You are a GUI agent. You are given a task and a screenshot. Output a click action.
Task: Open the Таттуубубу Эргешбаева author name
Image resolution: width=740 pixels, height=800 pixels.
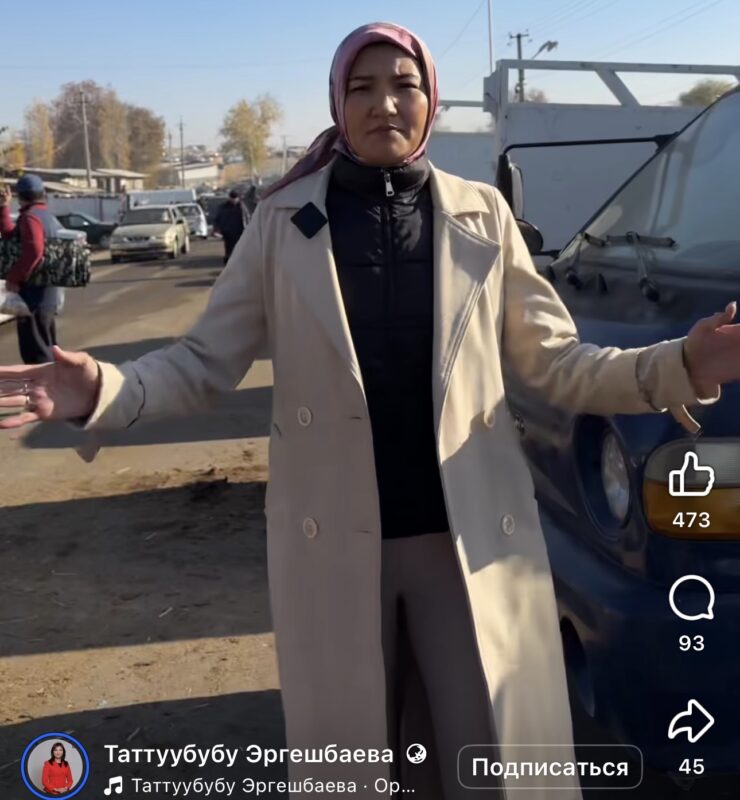tap(249, 754)
